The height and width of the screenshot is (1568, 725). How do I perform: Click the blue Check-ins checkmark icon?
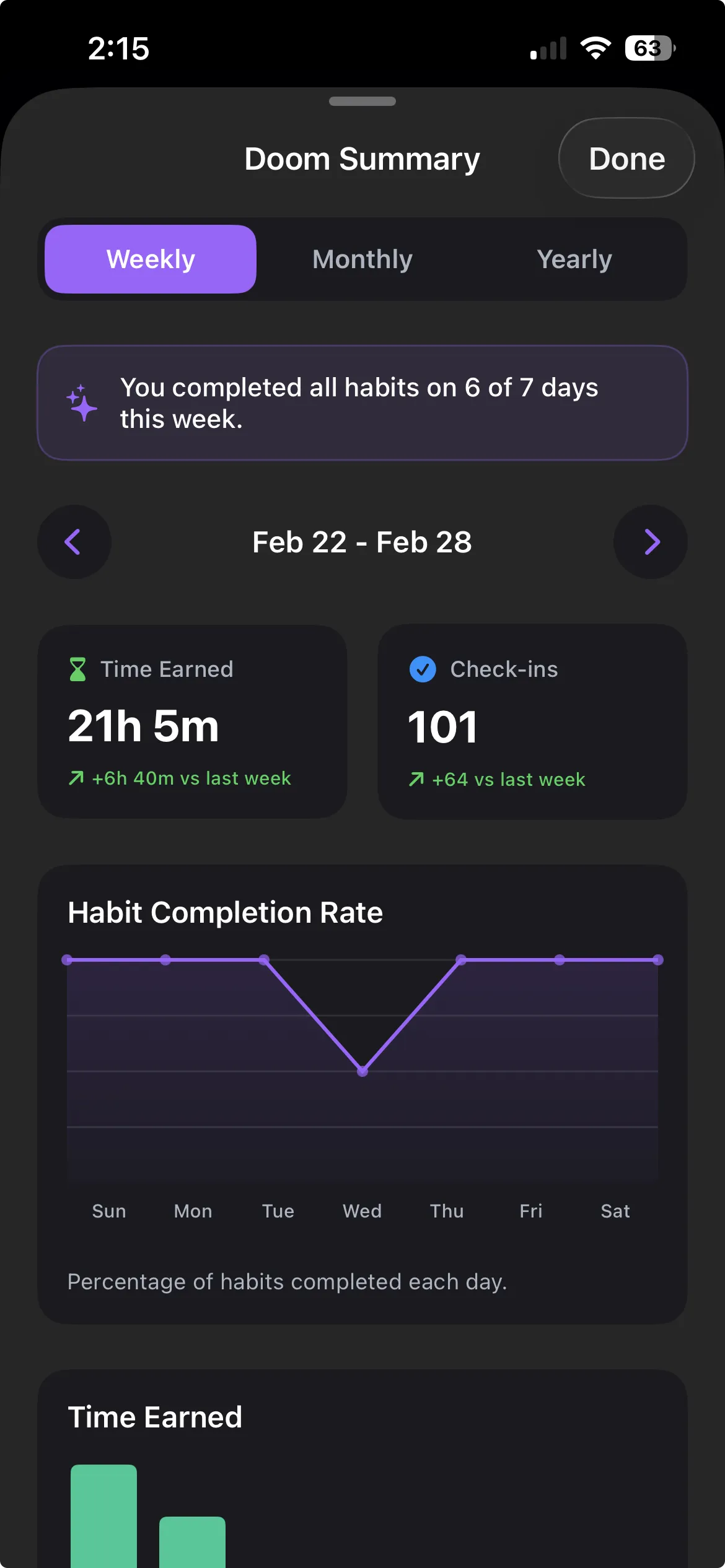(422, 669)
